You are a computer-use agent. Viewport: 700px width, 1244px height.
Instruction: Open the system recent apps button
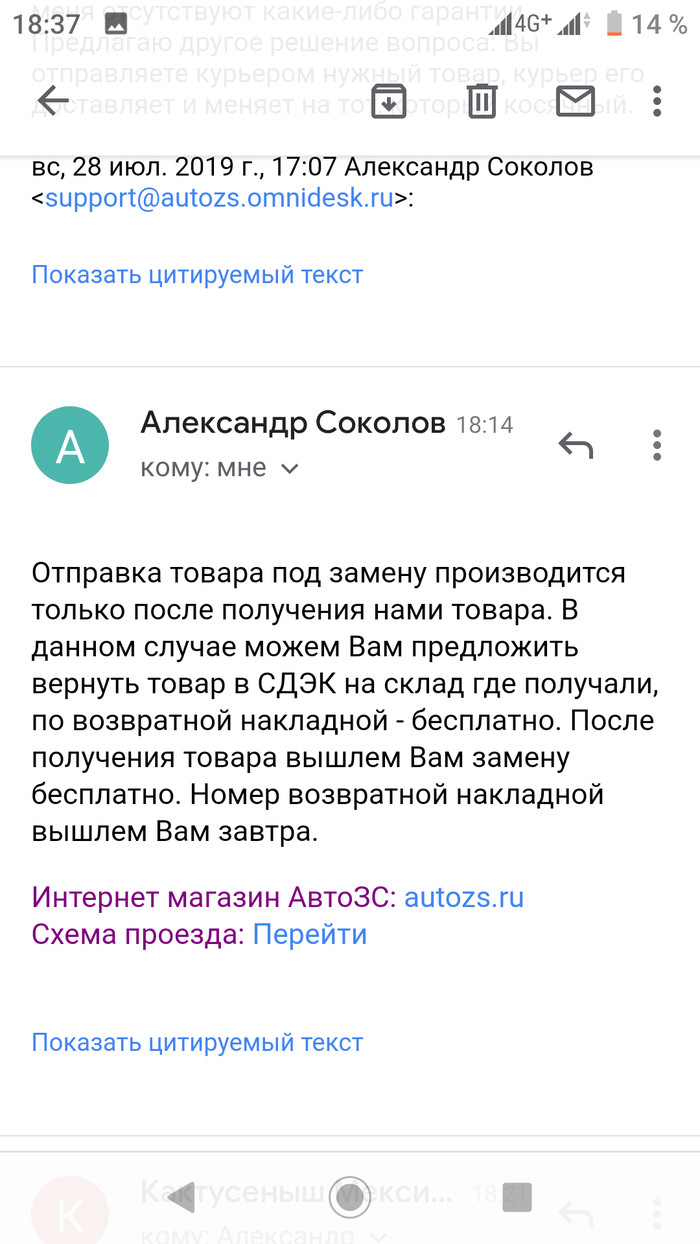pos(517,1197)
